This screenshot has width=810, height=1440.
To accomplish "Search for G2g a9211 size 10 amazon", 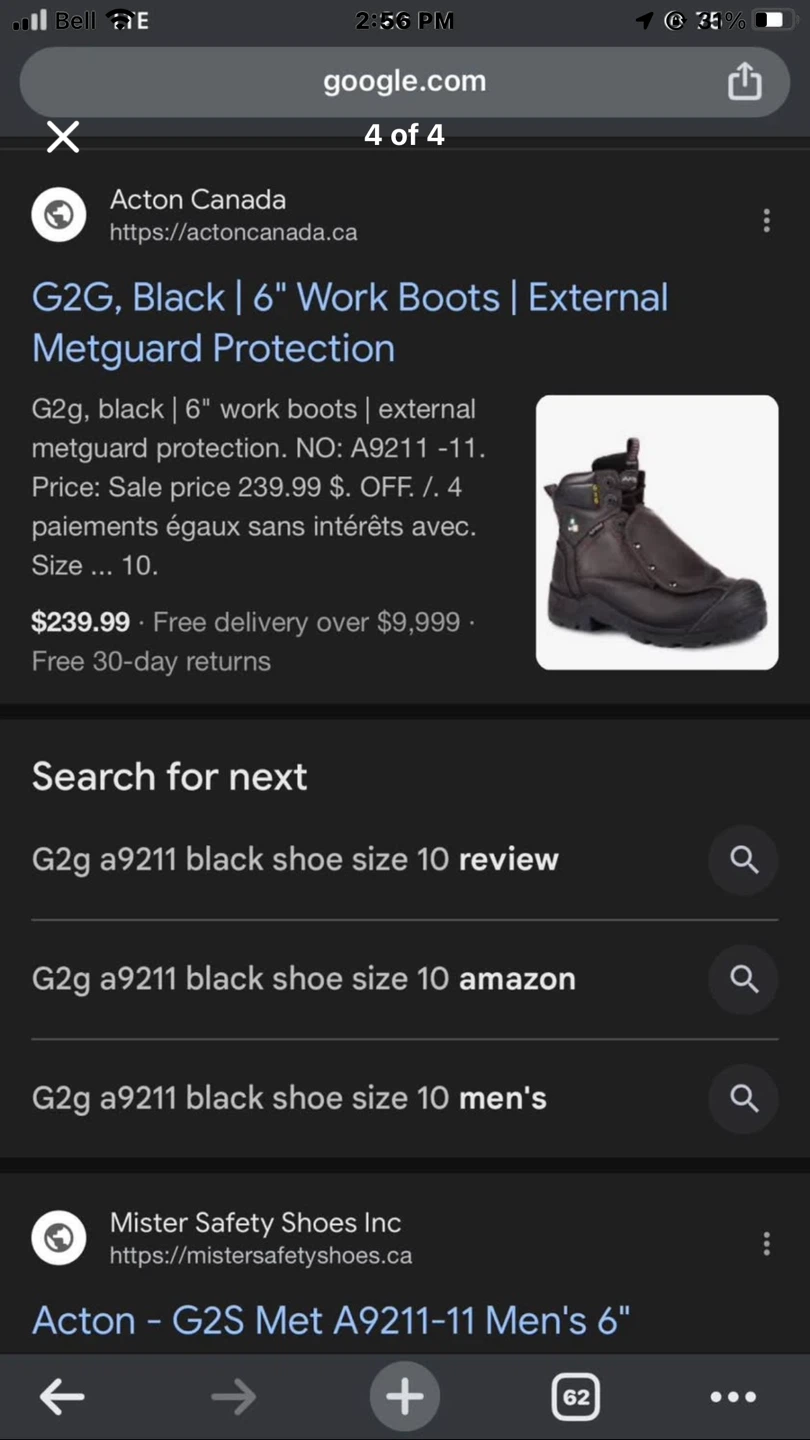I will pyautogui.click(x=404, y=978).
